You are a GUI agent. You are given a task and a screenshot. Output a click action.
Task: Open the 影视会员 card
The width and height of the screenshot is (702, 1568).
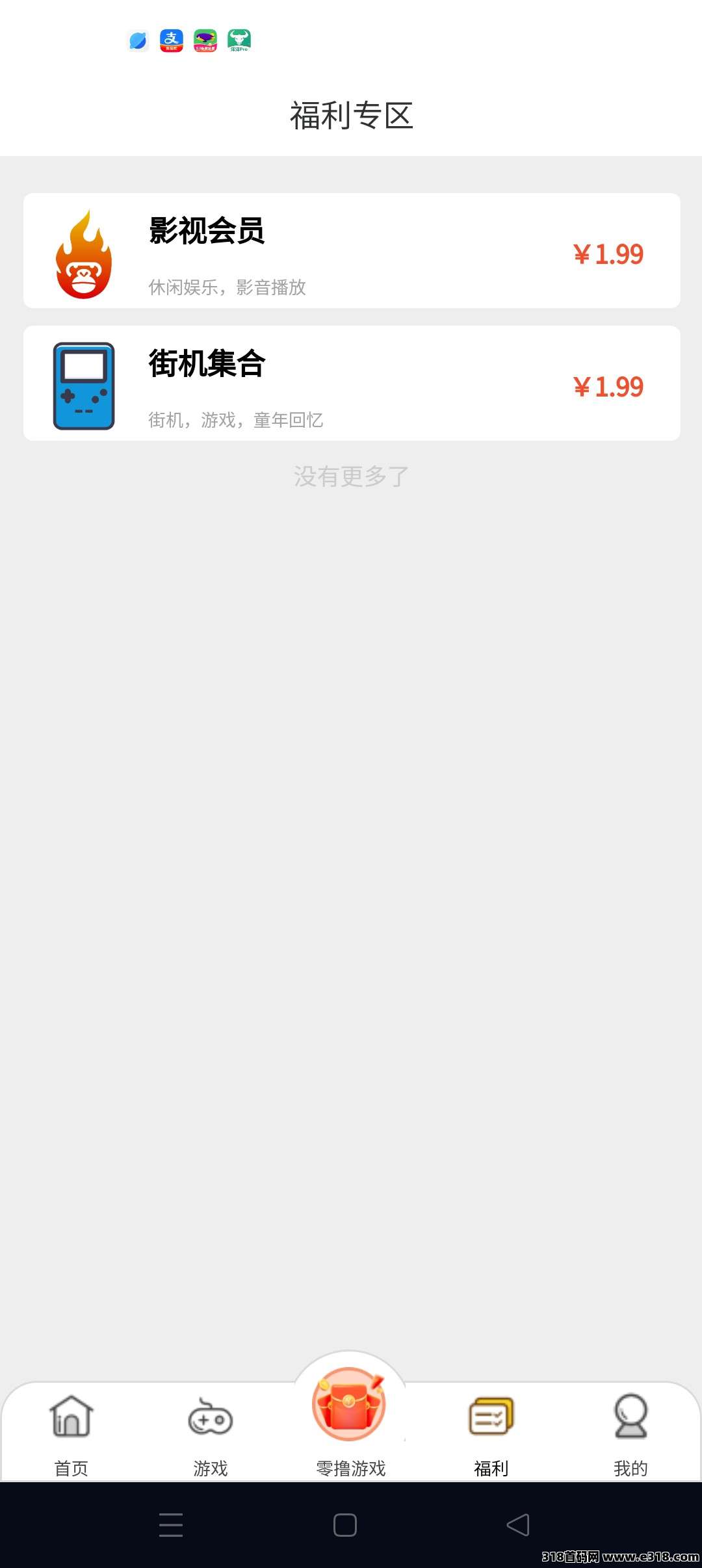coord(351,250)
